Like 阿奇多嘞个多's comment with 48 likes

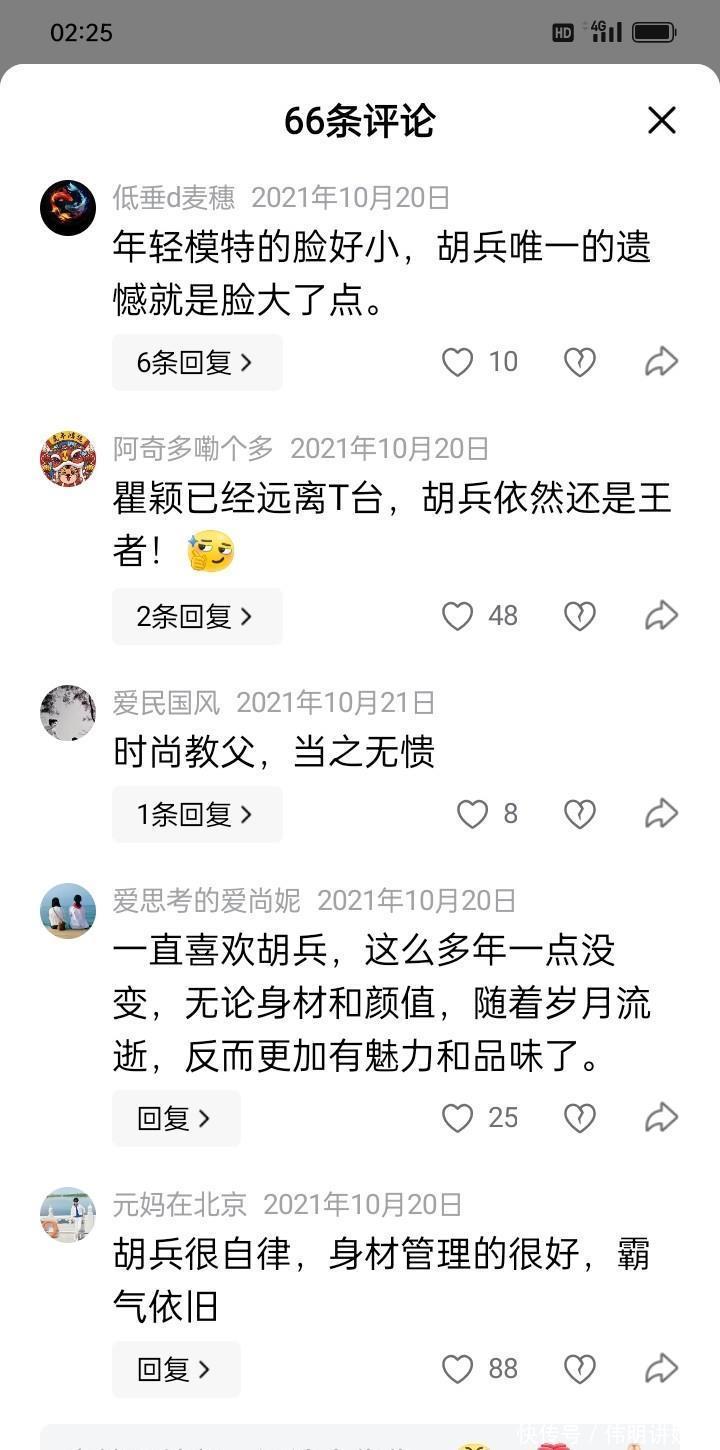click(x=457, y=616)
